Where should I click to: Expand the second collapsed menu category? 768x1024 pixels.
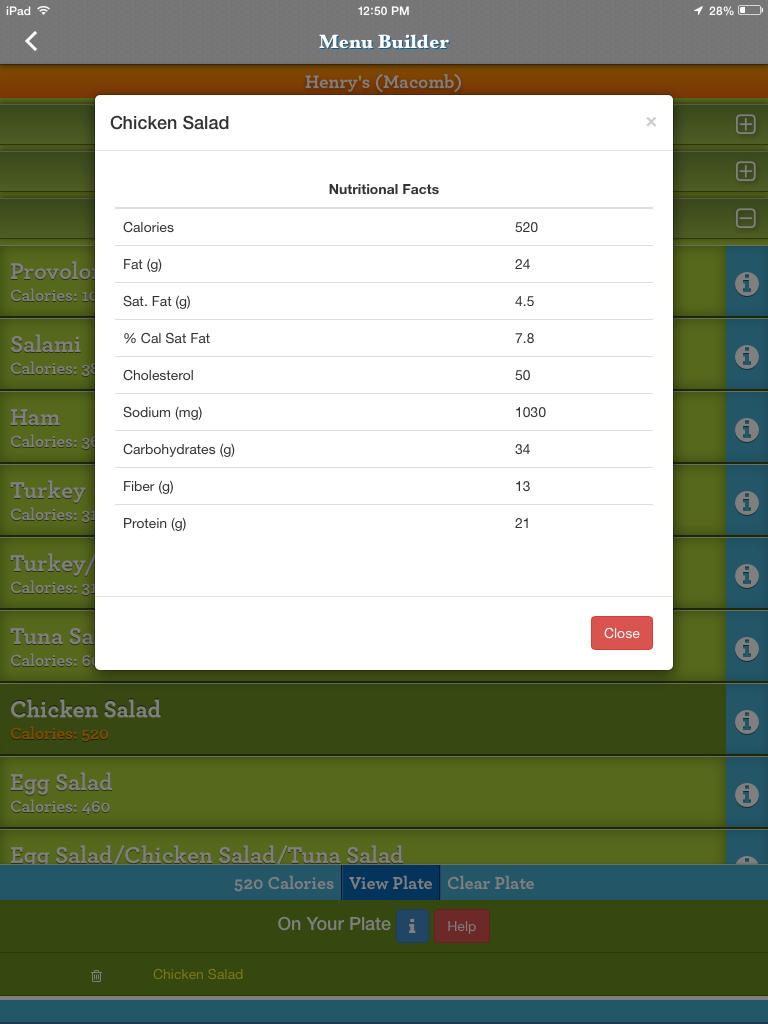(747, 172)
